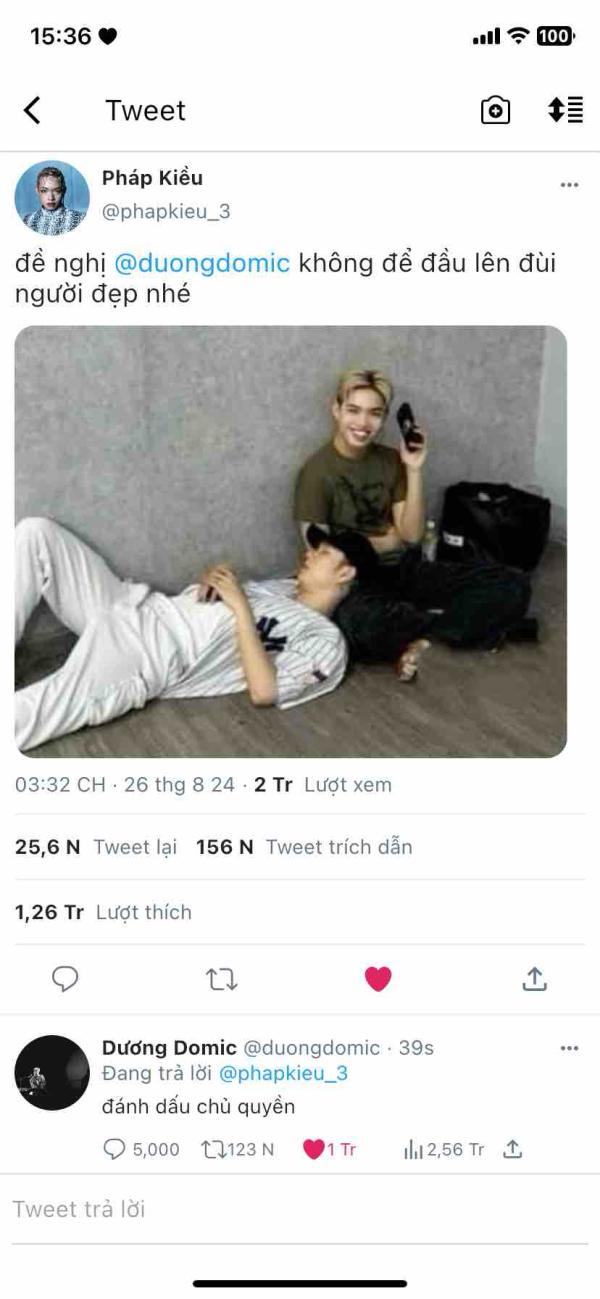Go back using the top-left arrow
Image resolution: width=600 pixels, height=1299 pixels.
point(32,110)
